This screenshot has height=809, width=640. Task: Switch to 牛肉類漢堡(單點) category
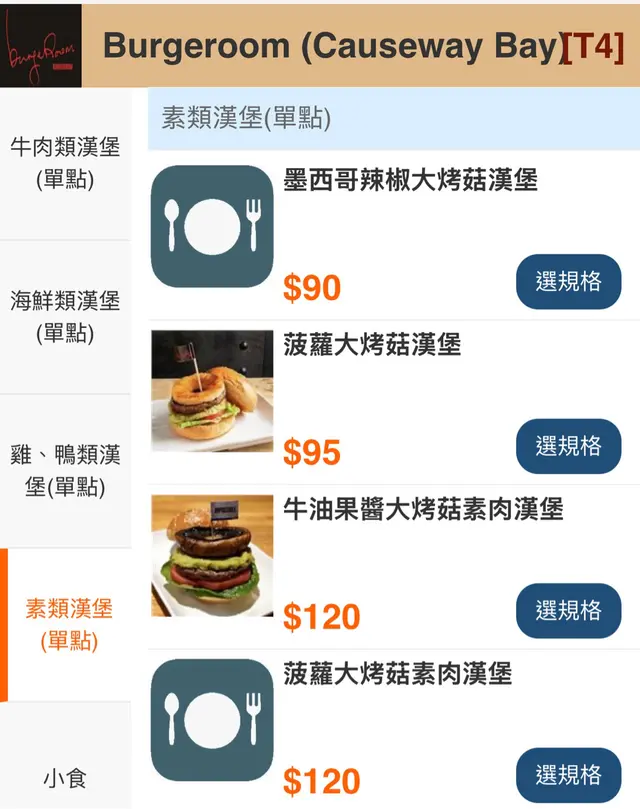click(x=65, y=164)
